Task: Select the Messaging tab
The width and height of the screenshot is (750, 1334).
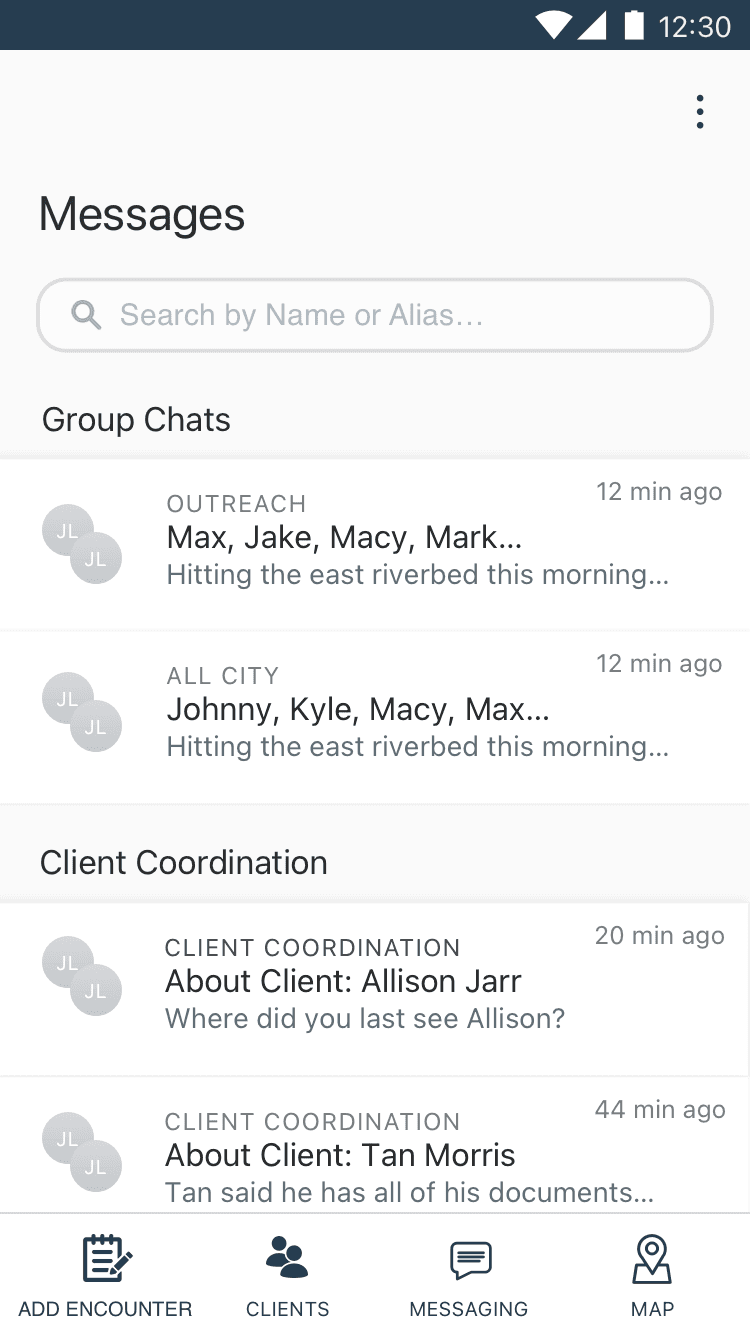Action: pos(469,1275)
